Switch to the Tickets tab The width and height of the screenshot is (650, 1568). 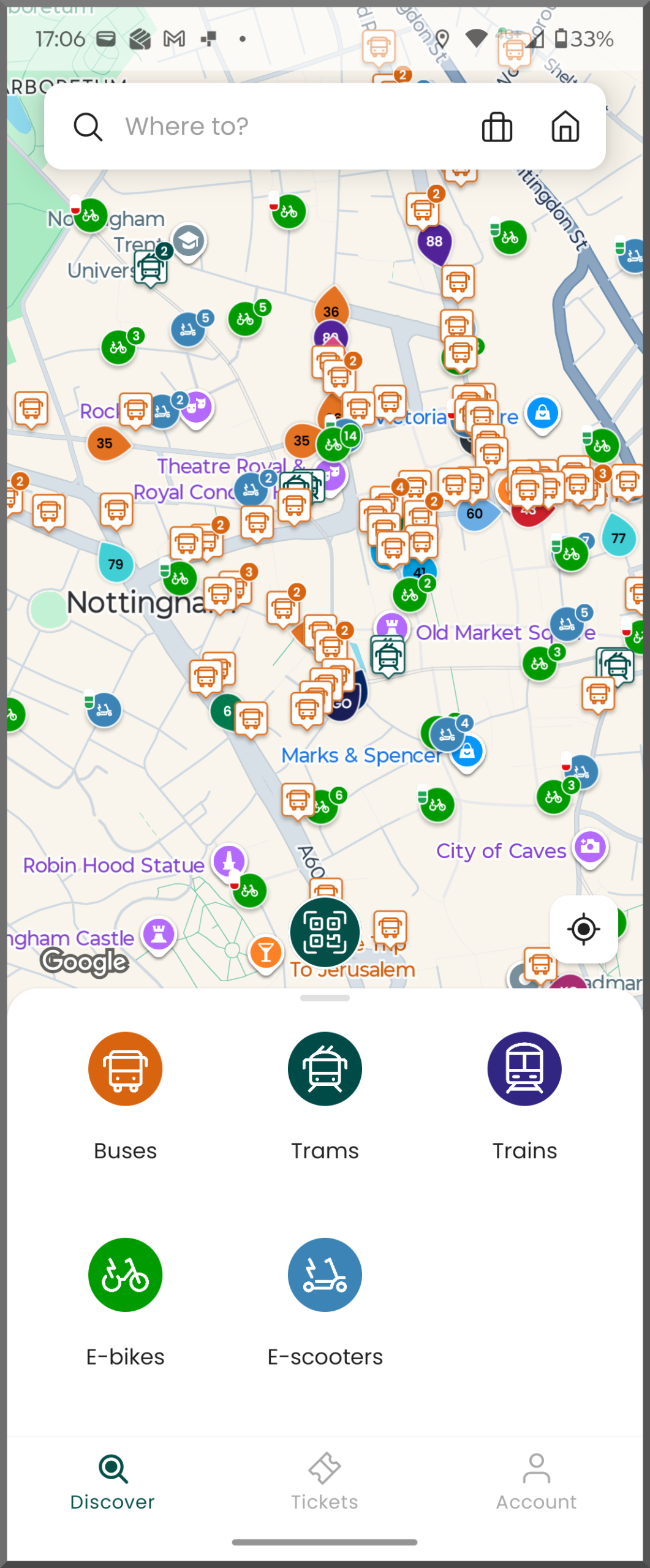tap(325, 1482)
